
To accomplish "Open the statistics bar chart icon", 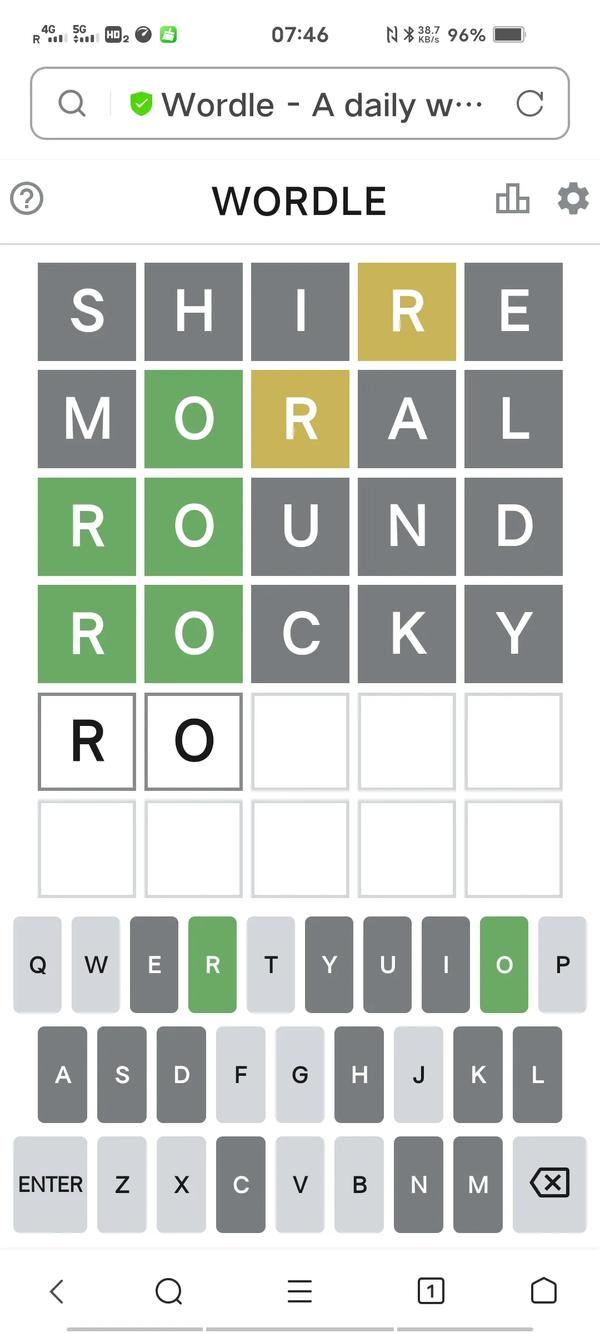I will click(x=512, y=199).
